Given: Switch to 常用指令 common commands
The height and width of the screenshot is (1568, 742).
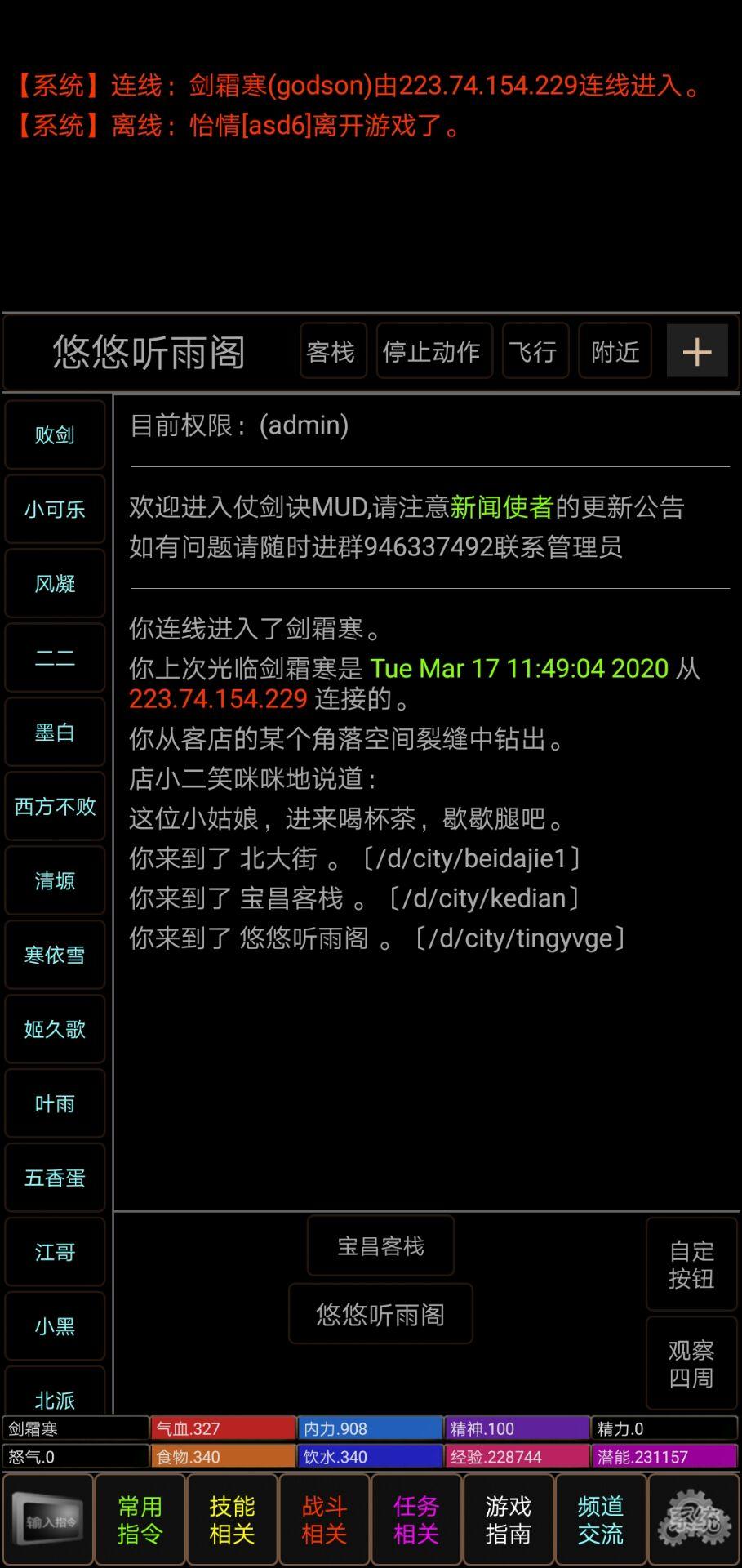Looking at the screenshot, I should 140,1520.
